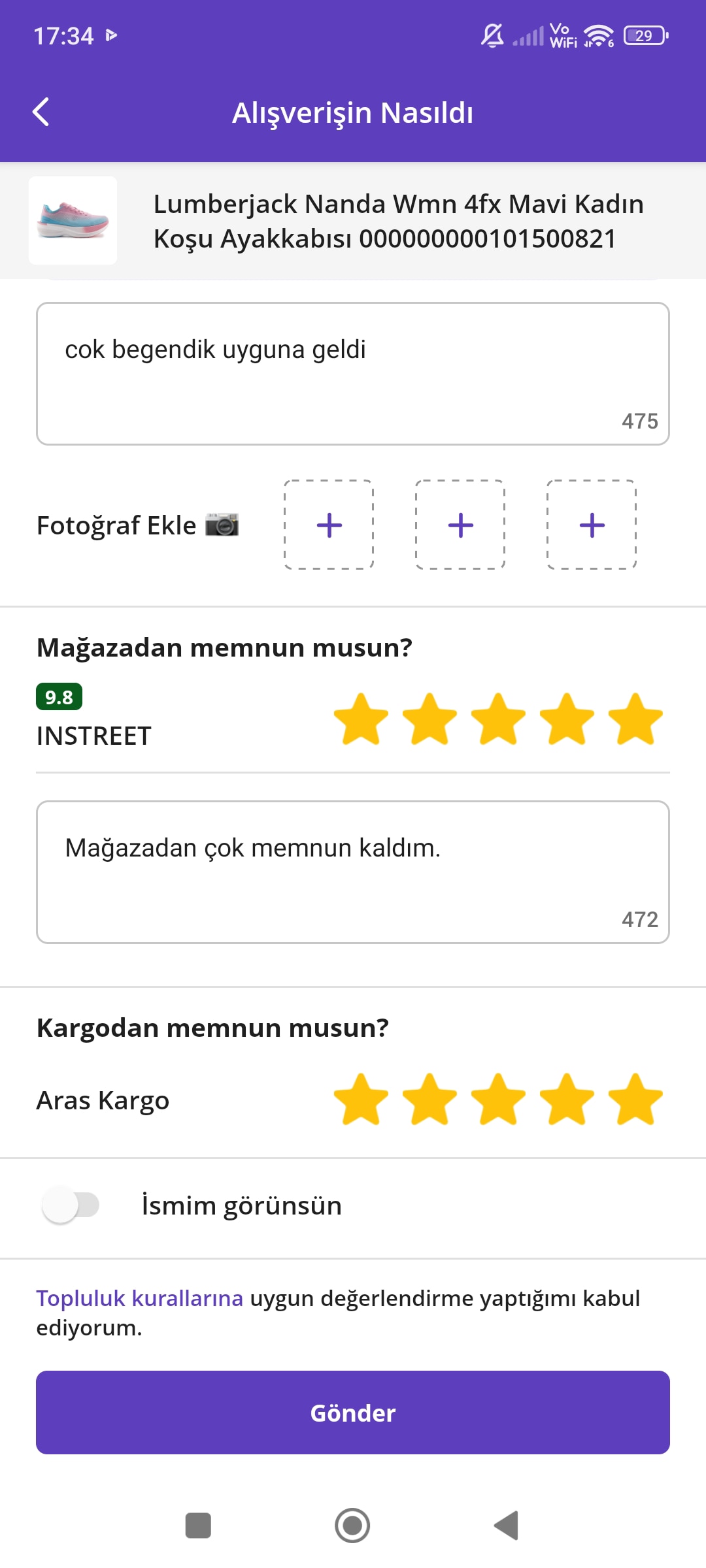Rate Aras Kargo two stars
706x1568 pixels.
click(x=429, y=1099)
